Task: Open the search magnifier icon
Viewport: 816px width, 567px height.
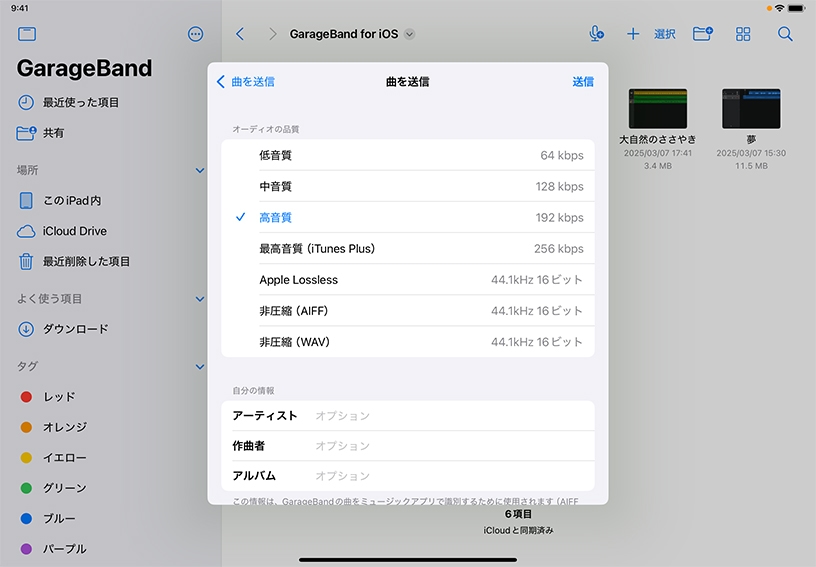Action: coord(785,34)
